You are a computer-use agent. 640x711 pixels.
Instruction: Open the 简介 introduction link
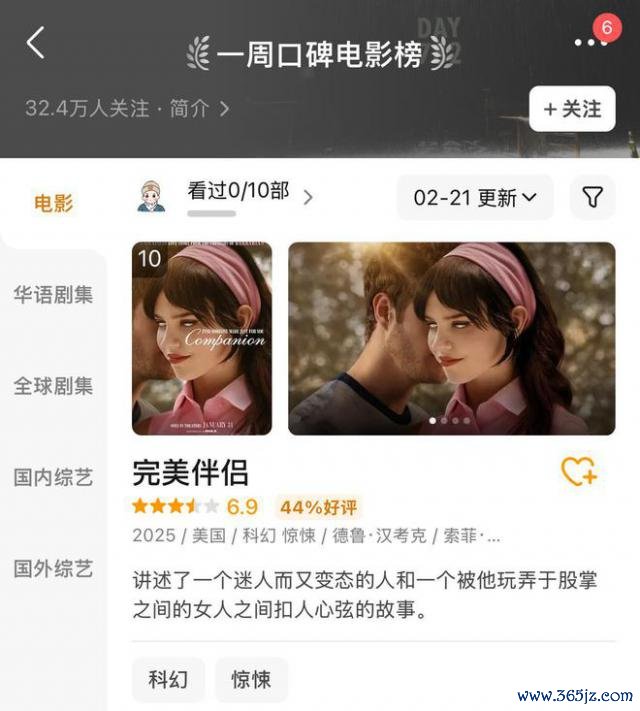click(x=198, y=108)
